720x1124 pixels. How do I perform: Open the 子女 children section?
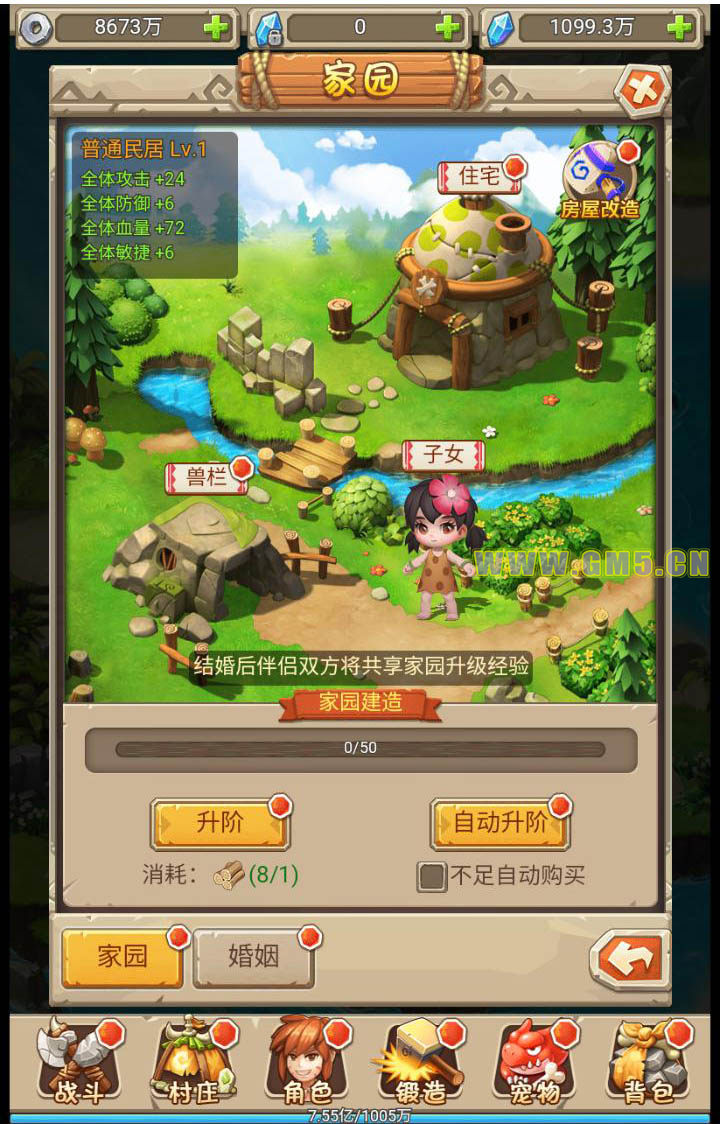(443, 455)
